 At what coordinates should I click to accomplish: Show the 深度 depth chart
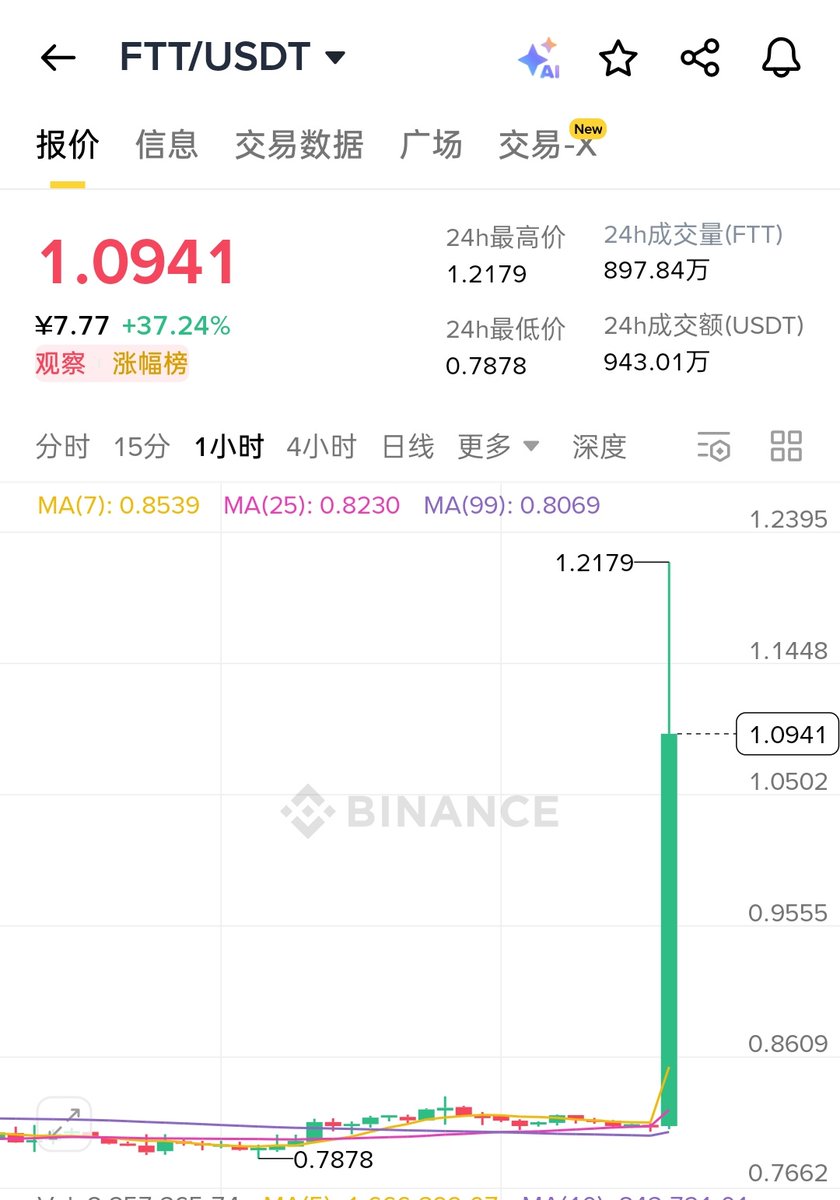[599, 447]
